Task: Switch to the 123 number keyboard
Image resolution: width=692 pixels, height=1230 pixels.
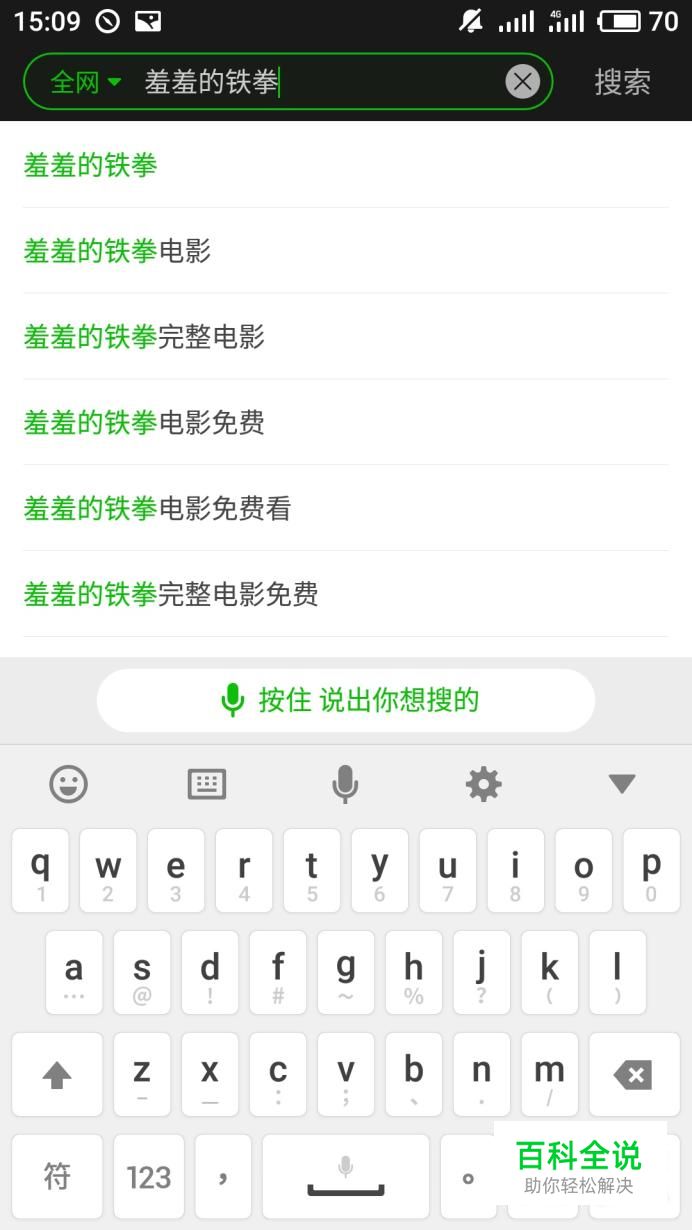Action: coord(149,1176)
